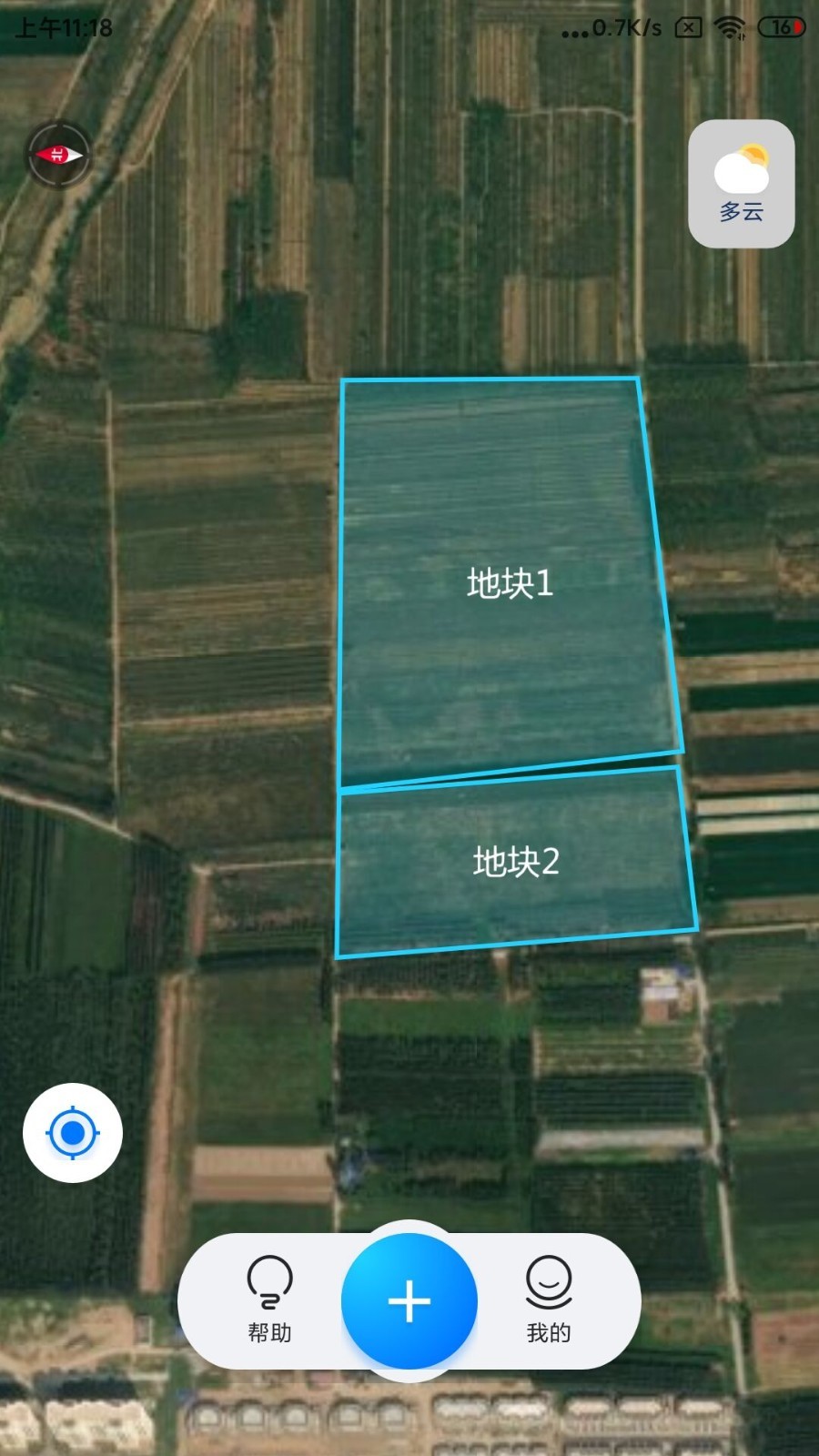Toggle the GPS locate button to recenter map

pos(74,1131)
